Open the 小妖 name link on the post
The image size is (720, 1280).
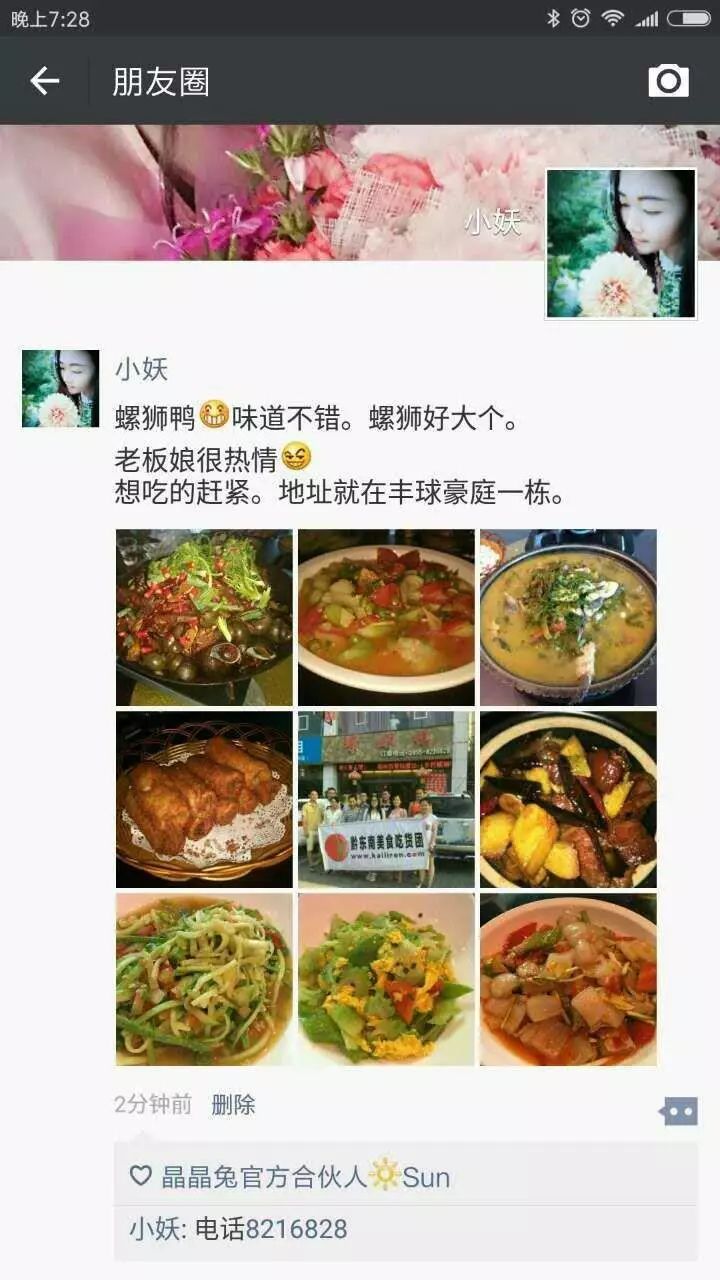(x=141, y=369)
